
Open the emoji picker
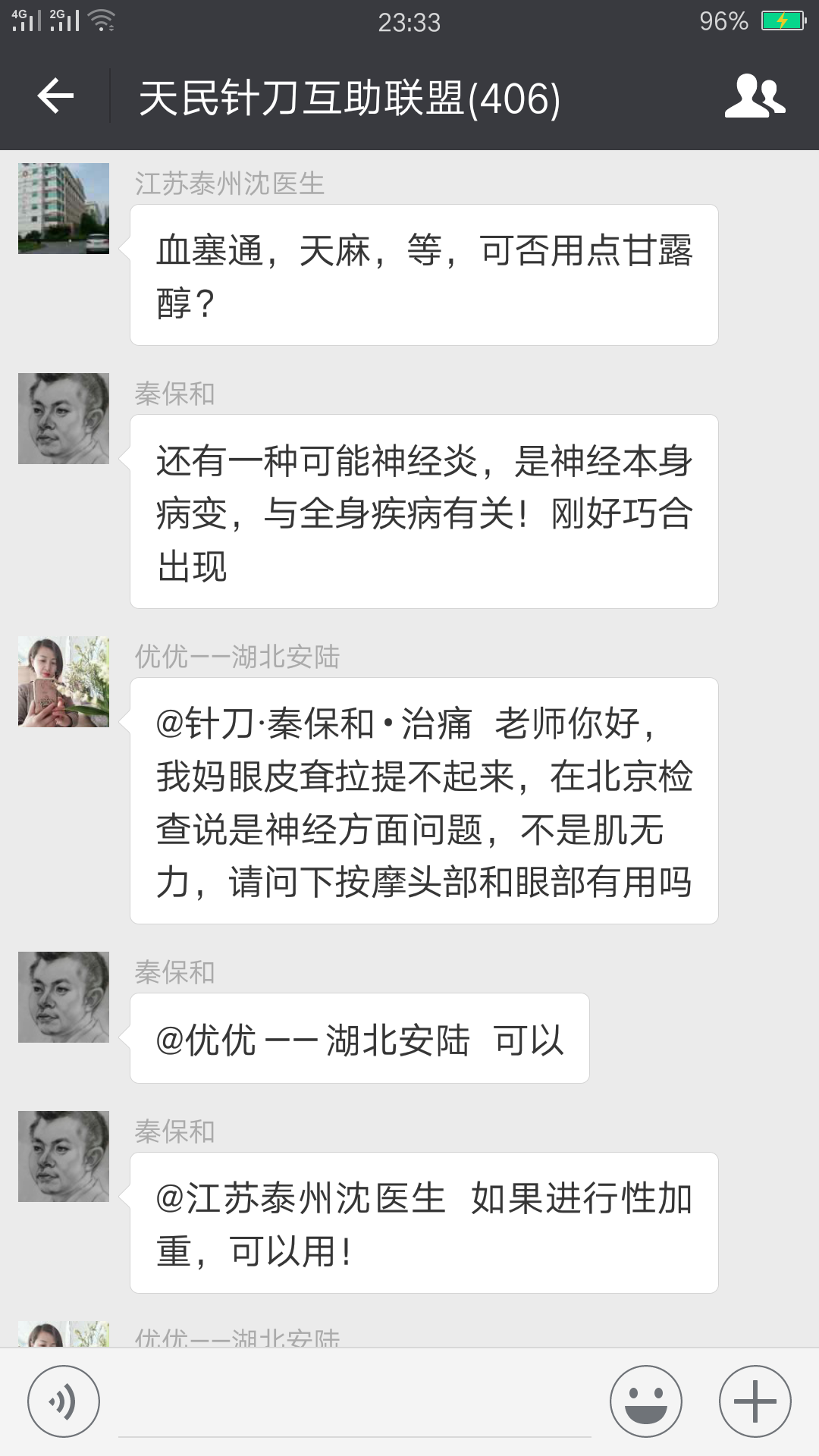point(646,1401)
